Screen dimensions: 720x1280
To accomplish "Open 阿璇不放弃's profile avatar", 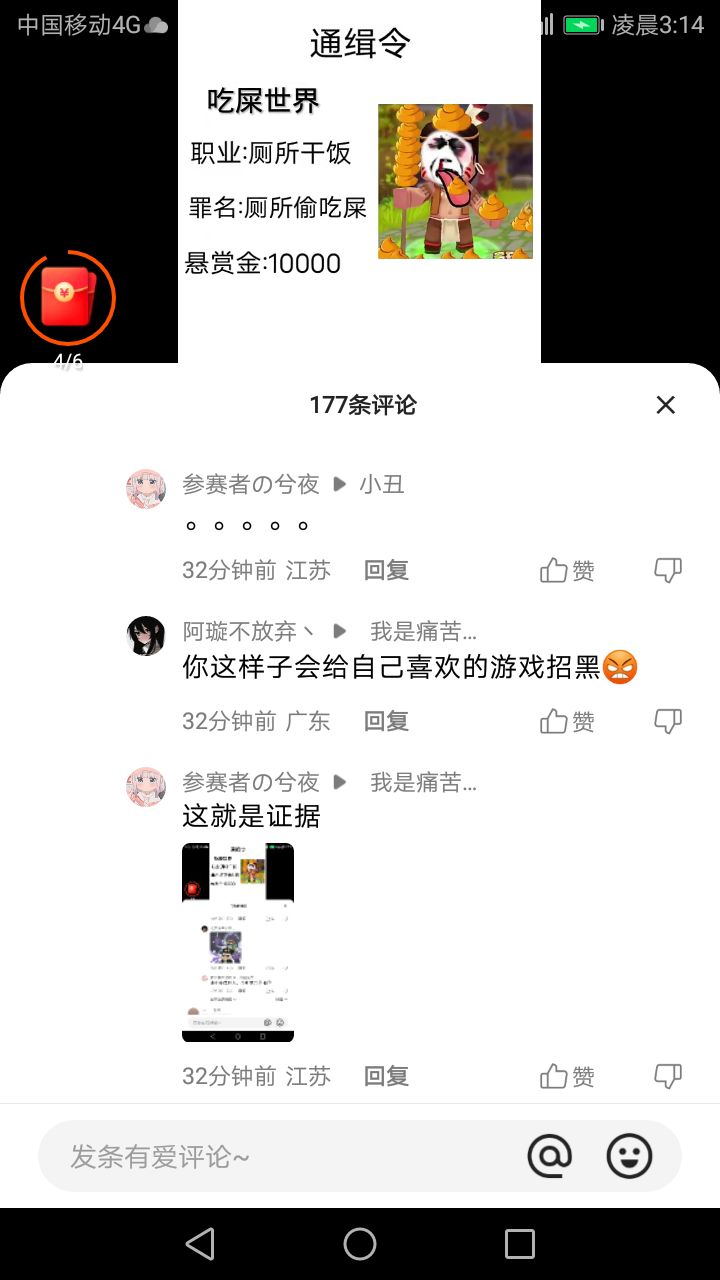I will pyautogui.click(x=146, y=636).
